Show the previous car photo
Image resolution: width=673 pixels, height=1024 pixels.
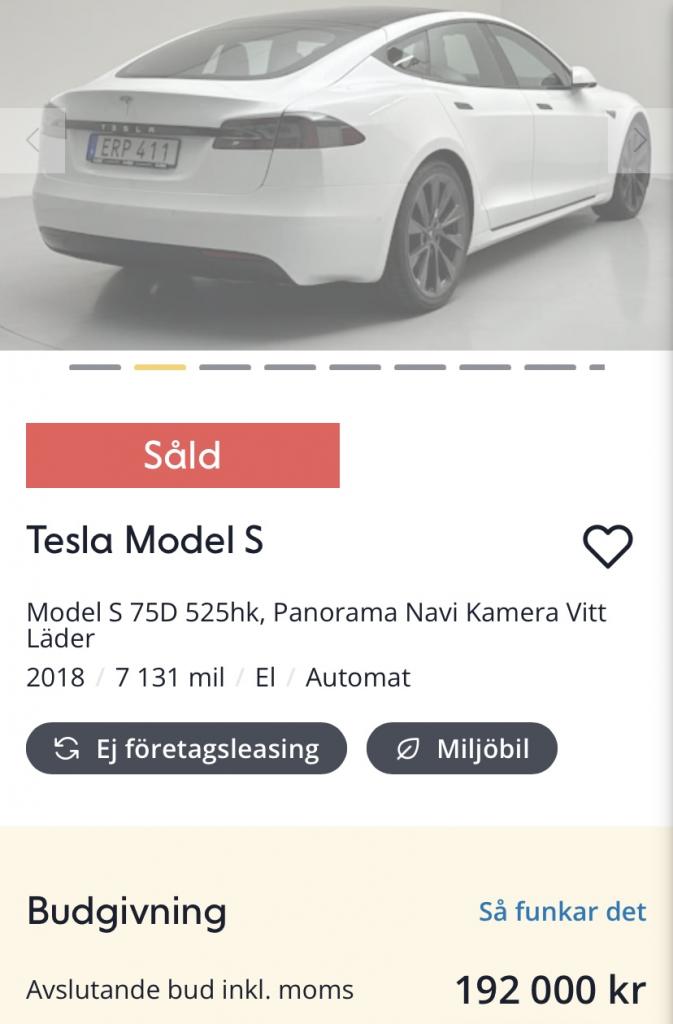coord(32,140)
